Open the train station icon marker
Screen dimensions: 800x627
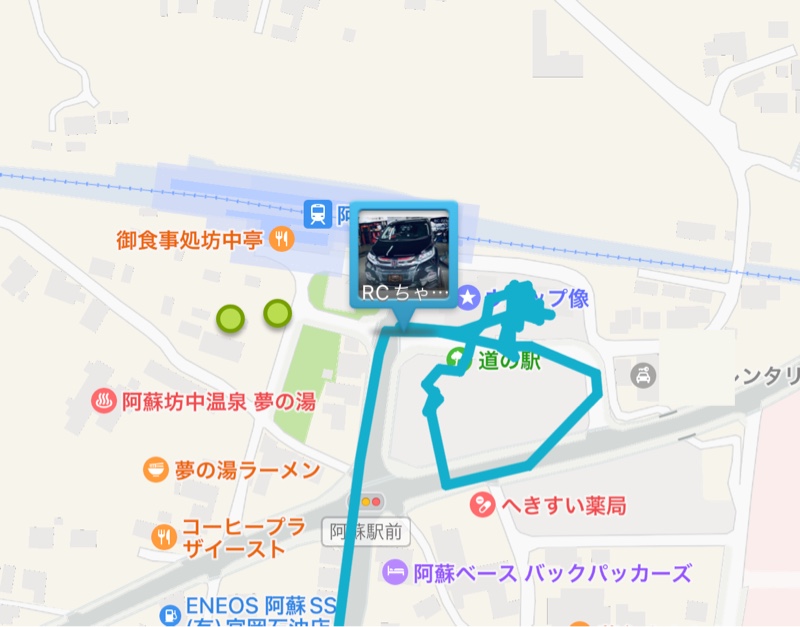tap(318, 213)
